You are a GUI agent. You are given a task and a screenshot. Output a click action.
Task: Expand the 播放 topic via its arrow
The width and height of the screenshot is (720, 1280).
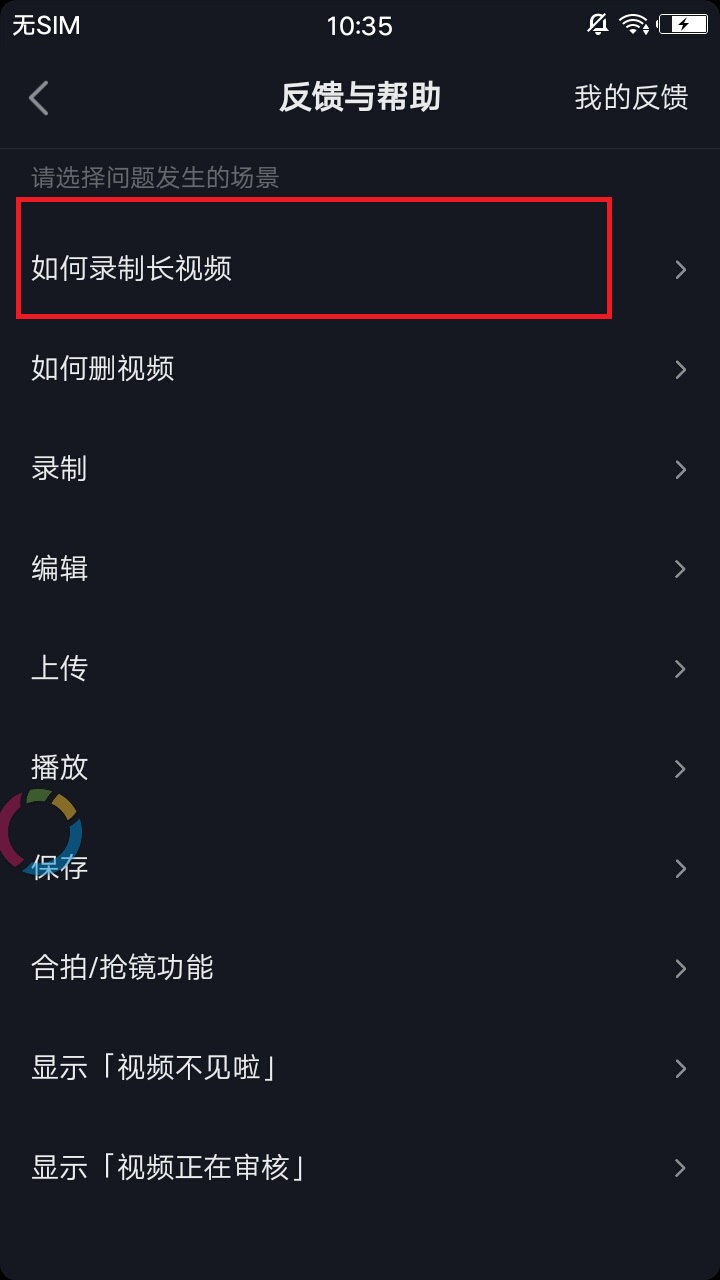[x=680, y=768]
